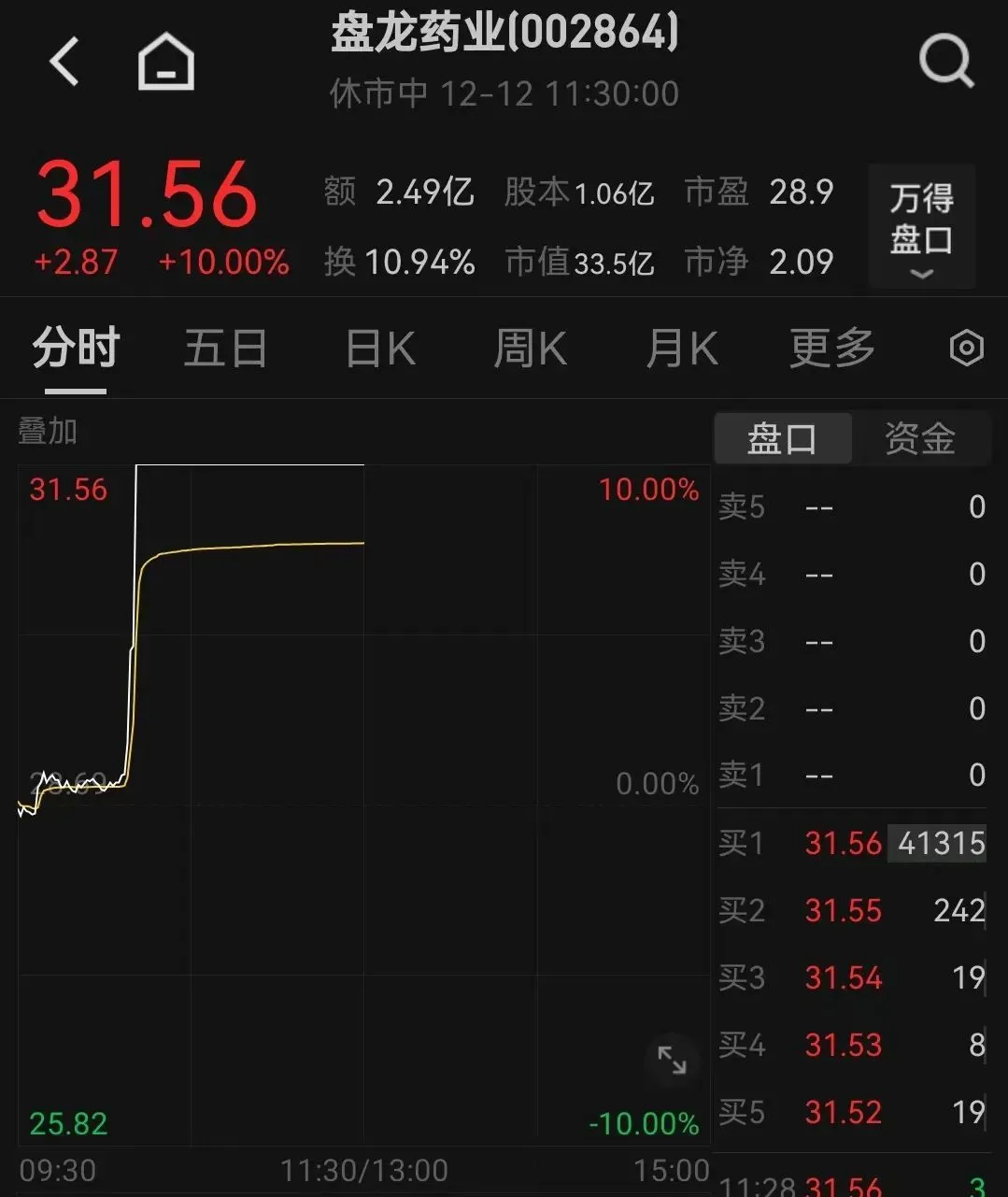
Task: Open the home icon
Action: click(166, 63)
